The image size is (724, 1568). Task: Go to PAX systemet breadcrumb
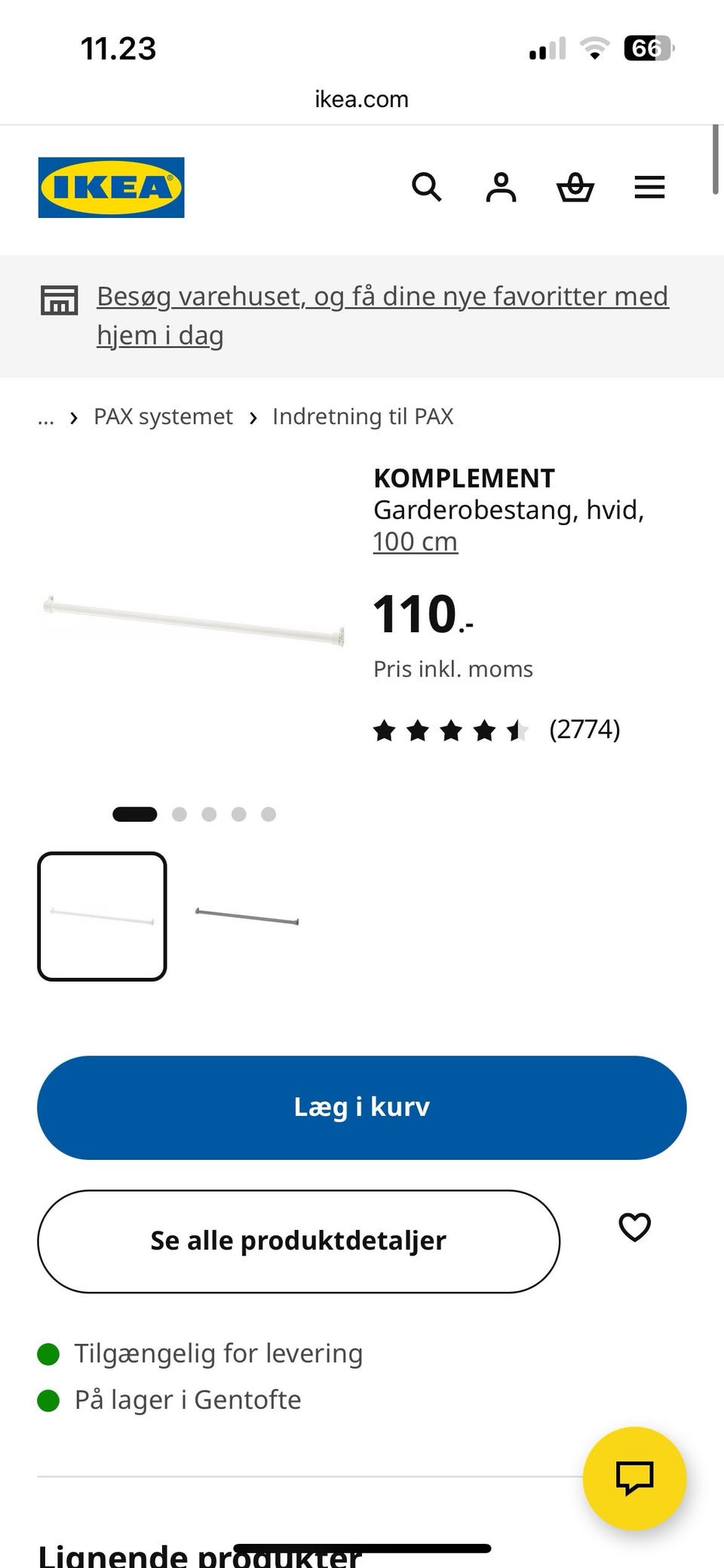pyautogui.click(x=163, y=417)
